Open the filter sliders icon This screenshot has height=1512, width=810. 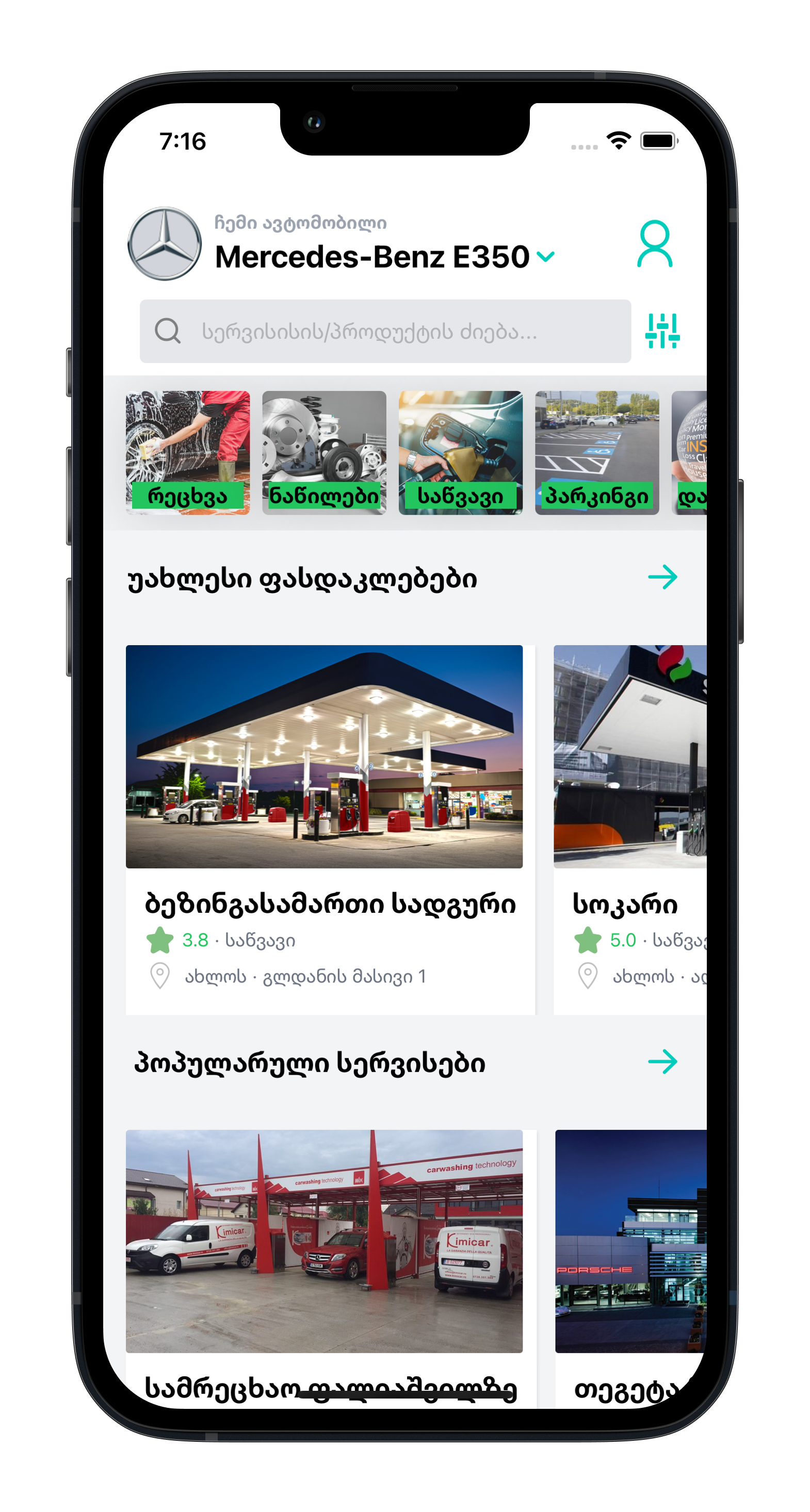tap(662, 331)
